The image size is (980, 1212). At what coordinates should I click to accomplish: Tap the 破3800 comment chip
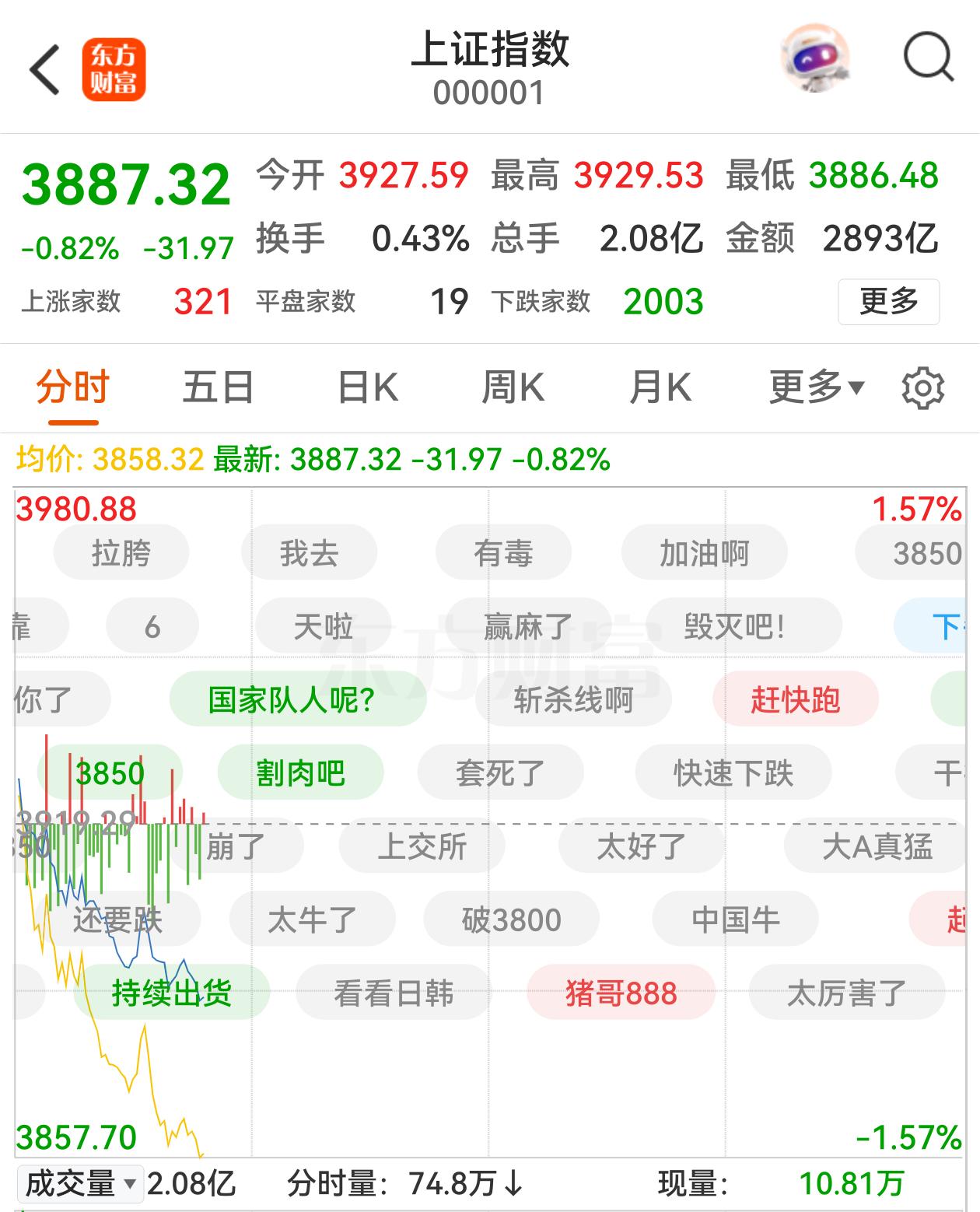[511, 920]
